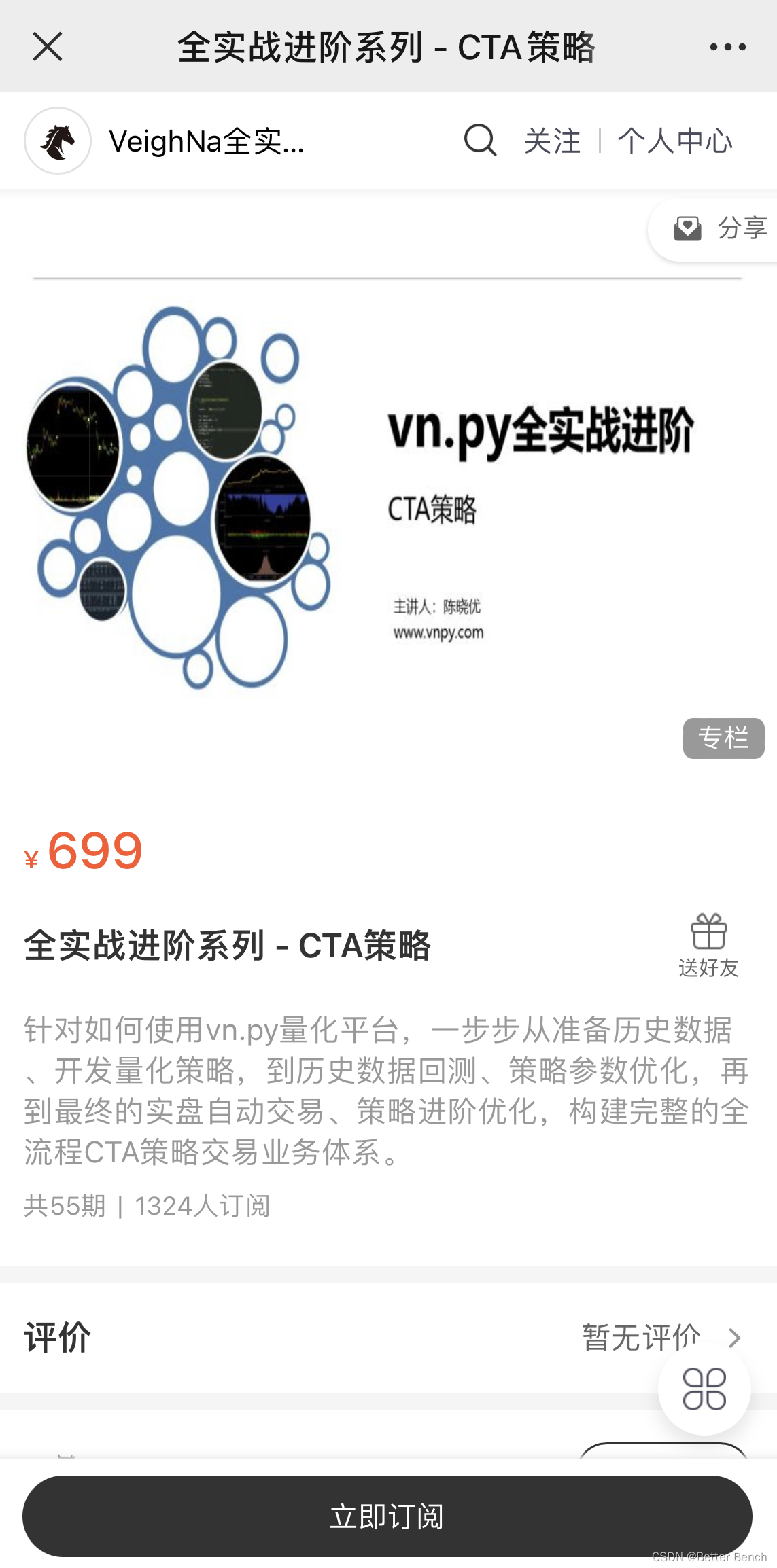Open search from the account header

[x=481, y=141]
